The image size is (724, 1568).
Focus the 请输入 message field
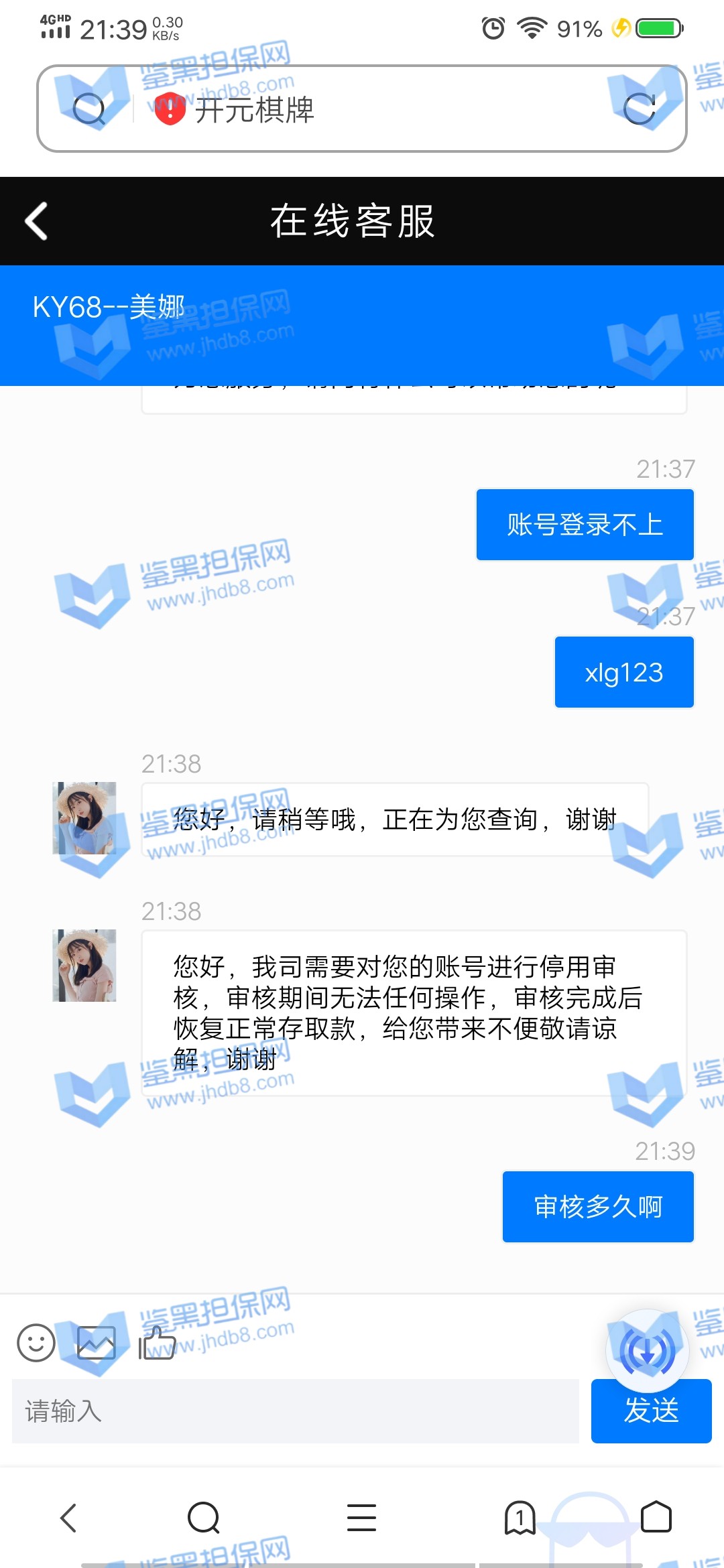point(295,1411)
